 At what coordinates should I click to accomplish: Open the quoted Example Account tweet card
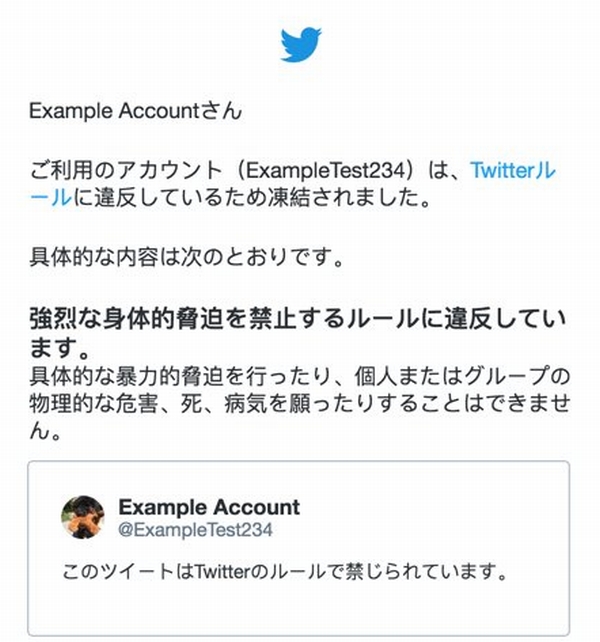coord(298,547)
